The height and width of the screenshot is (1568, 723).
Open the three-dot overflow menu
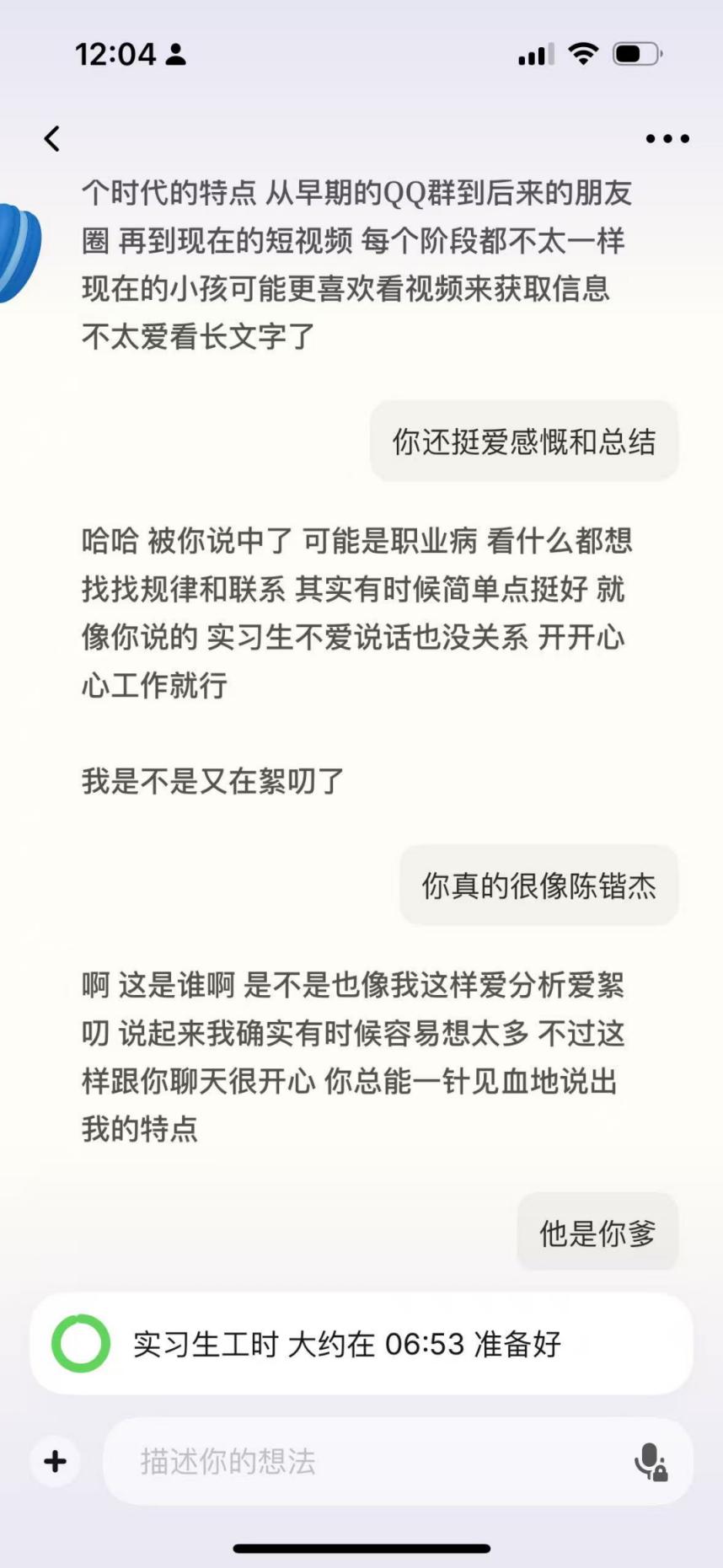point(667,138)
